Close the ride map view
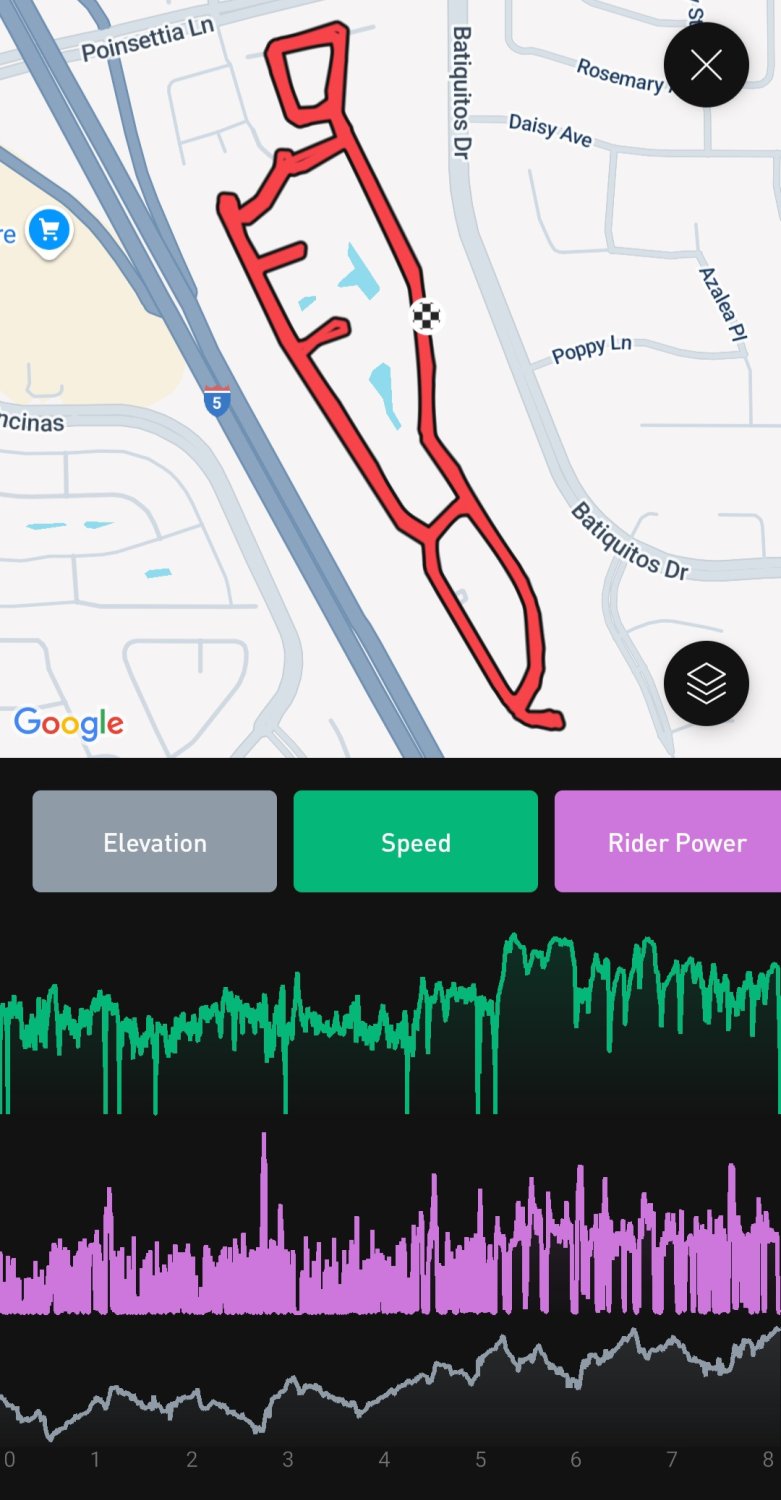Screen dimensions: 781x1500 tap(706, 65)
